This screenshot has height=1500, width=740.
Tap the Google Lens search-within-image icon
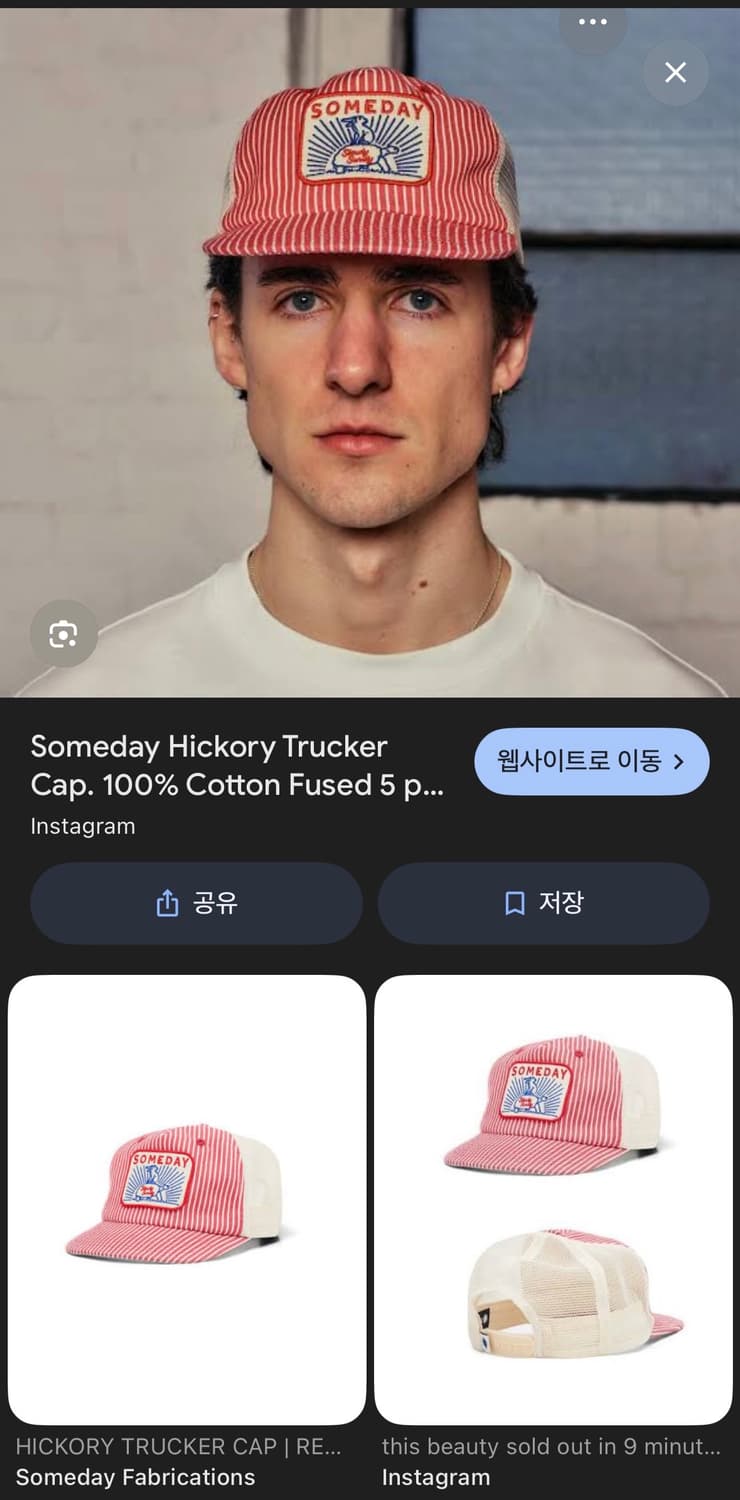pyautogui.click(x=64, y=634)
